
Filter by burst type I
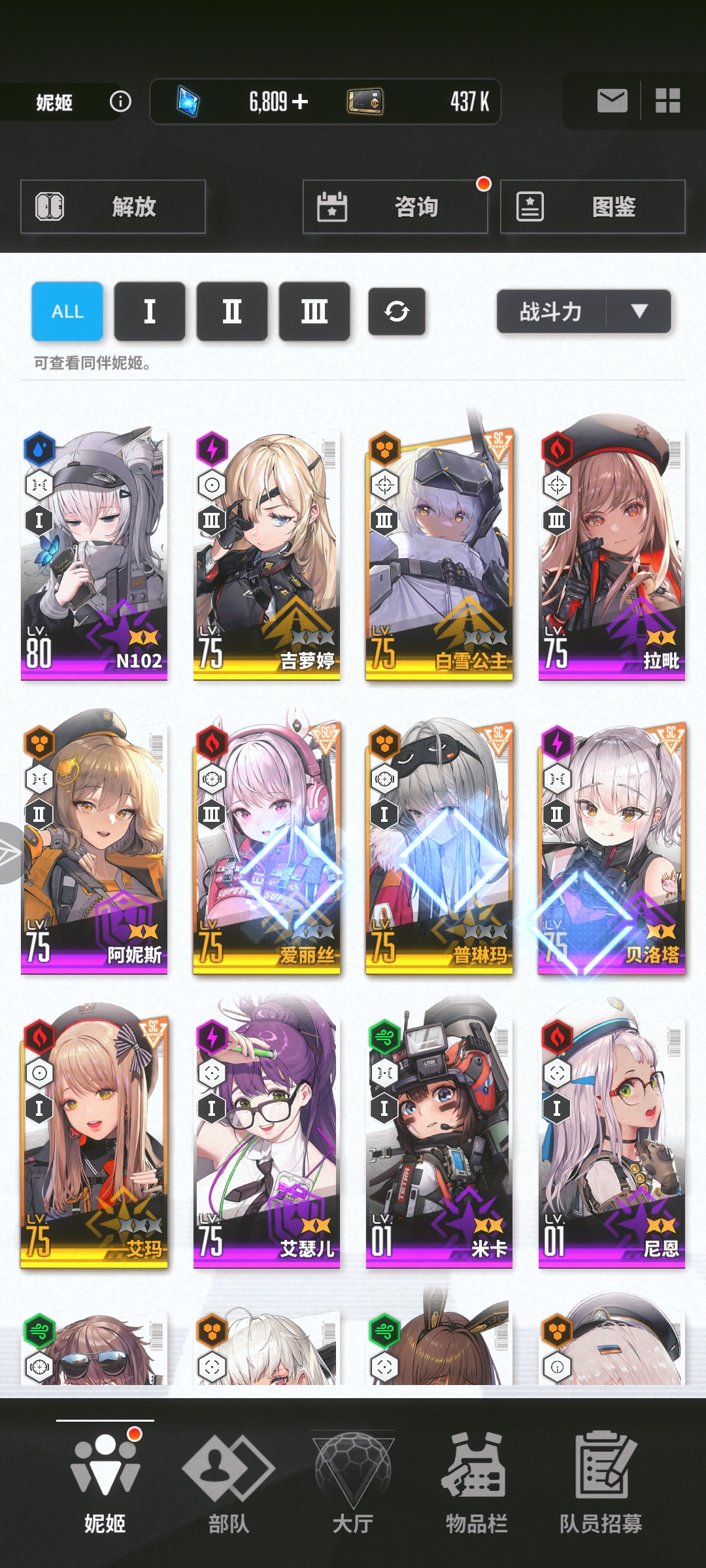tap(150, 311)
